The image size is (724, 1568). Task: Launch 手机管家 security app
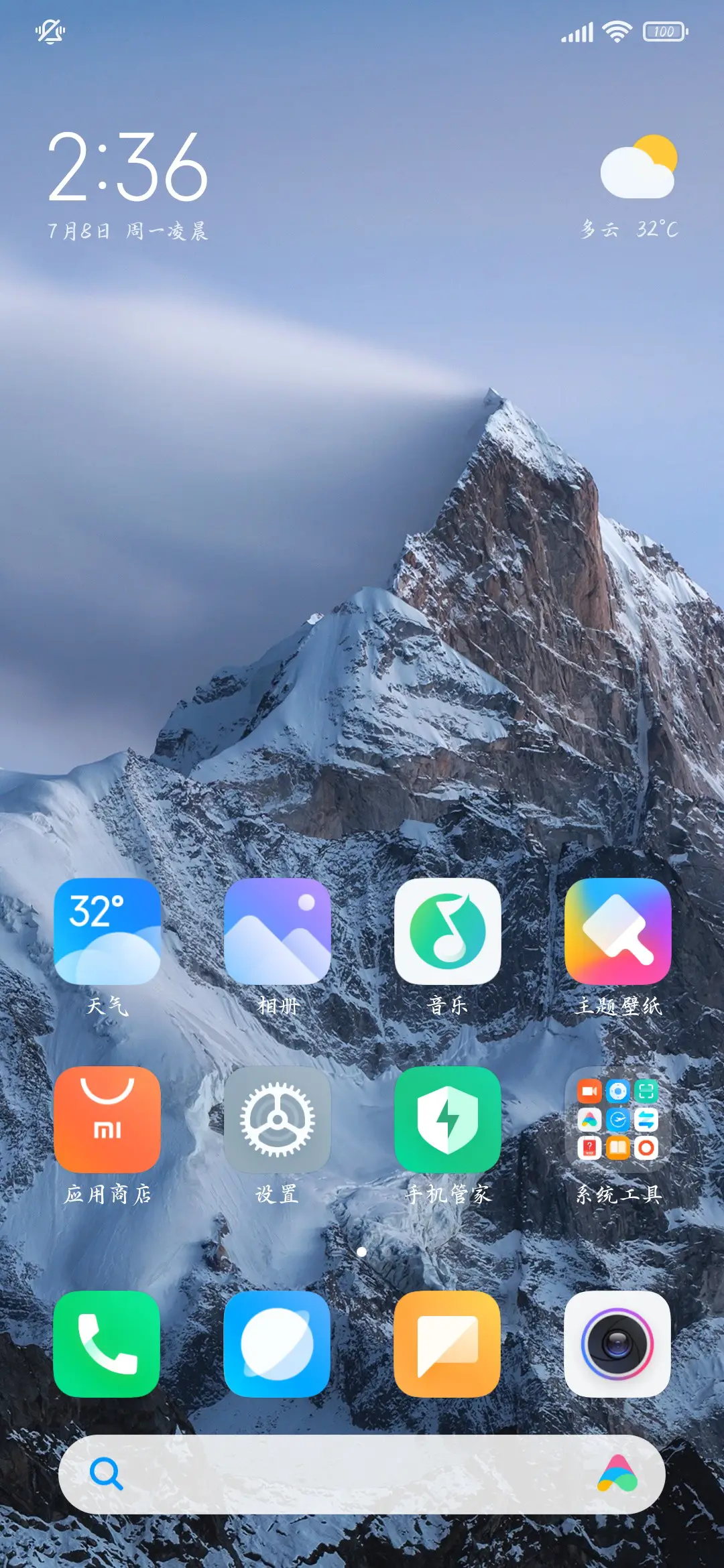point(447,1120)
